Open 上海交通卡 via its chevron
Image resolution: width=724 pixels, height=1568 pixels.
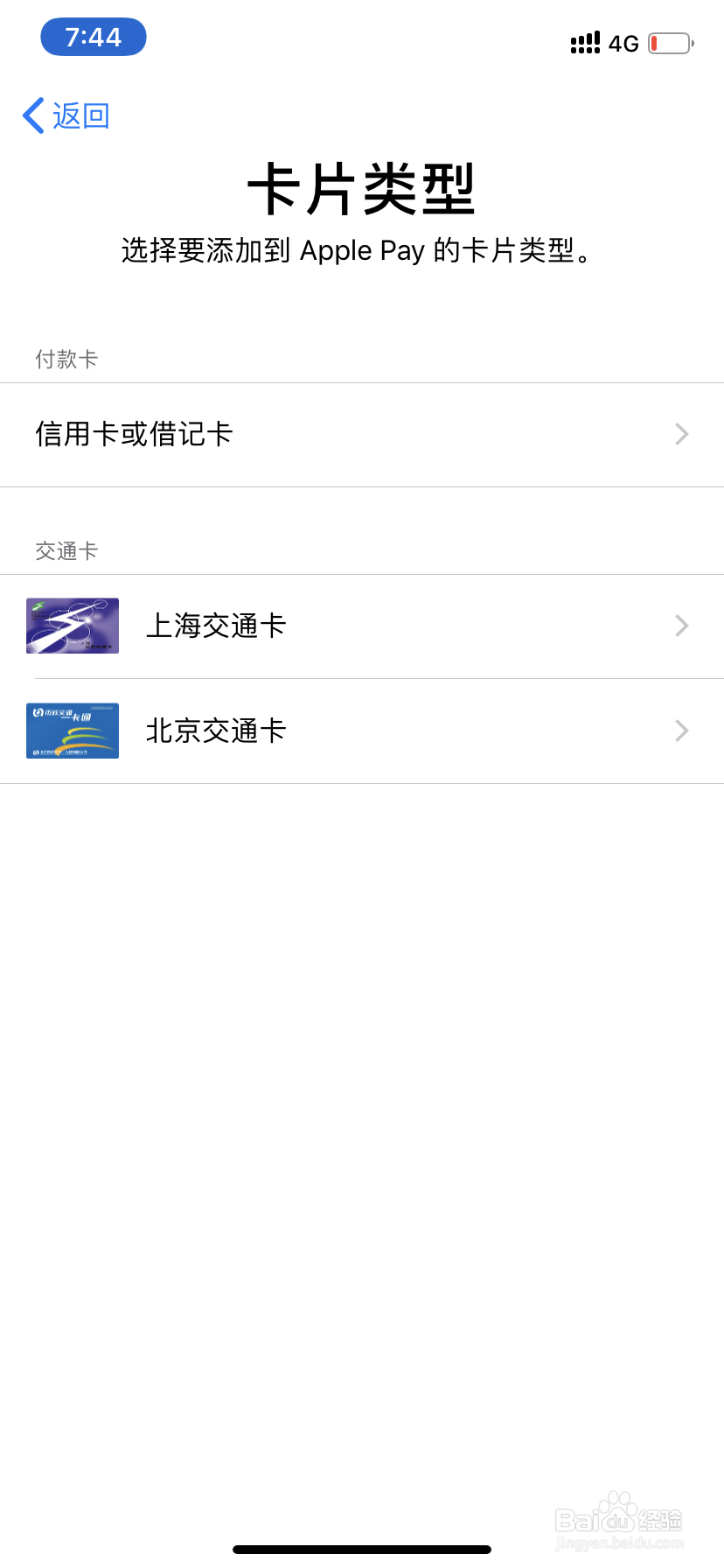point(681,625)
